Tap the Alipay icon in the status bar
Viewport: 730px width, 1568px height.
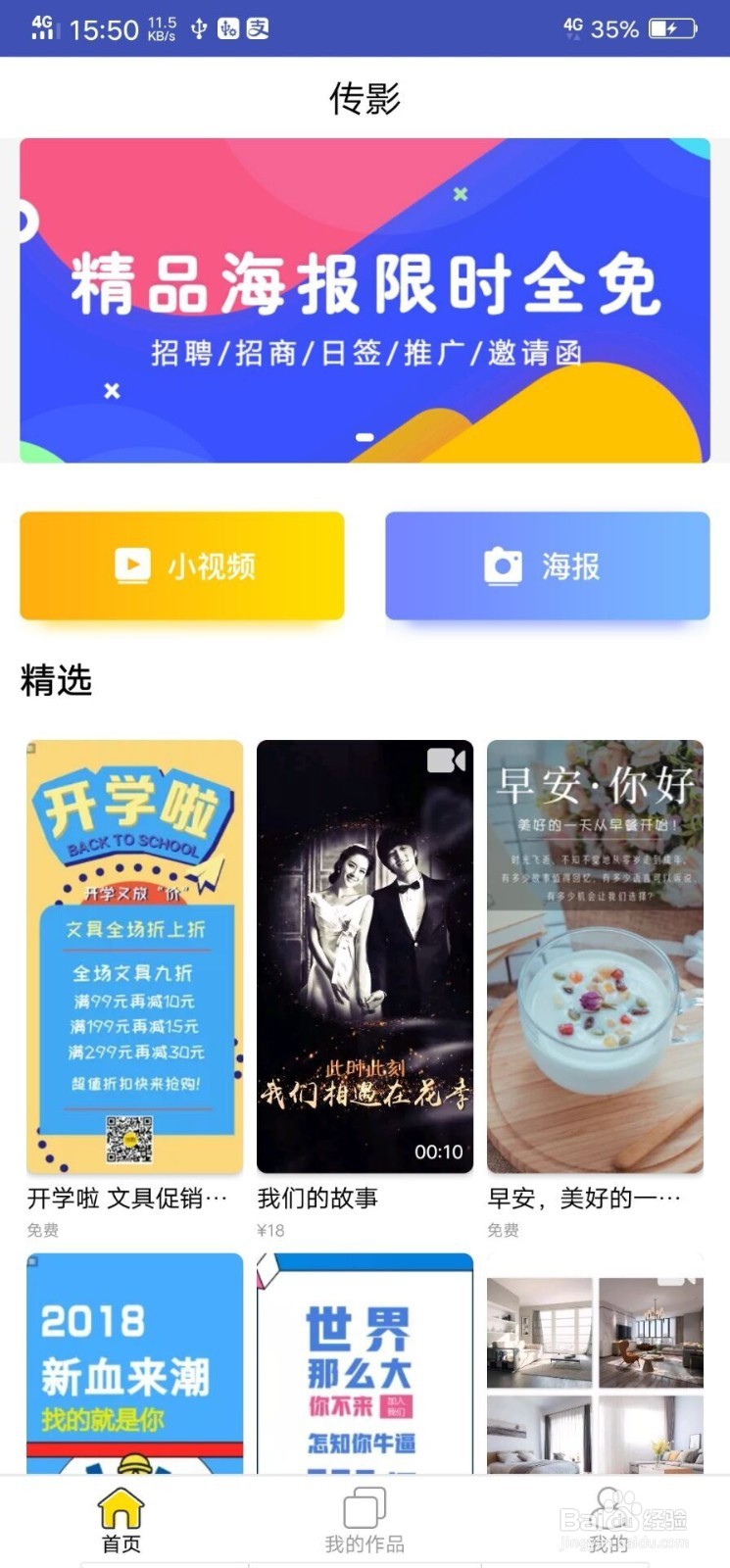click(x=258, y=29)
